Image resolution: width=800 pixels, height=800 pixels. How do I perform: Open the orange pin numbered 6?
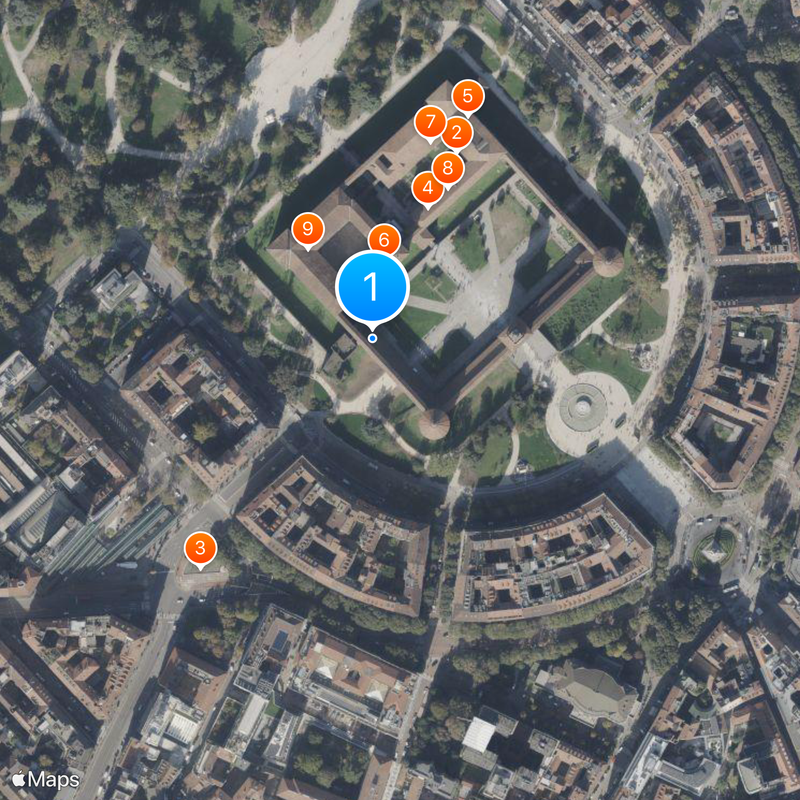[386, 238]
